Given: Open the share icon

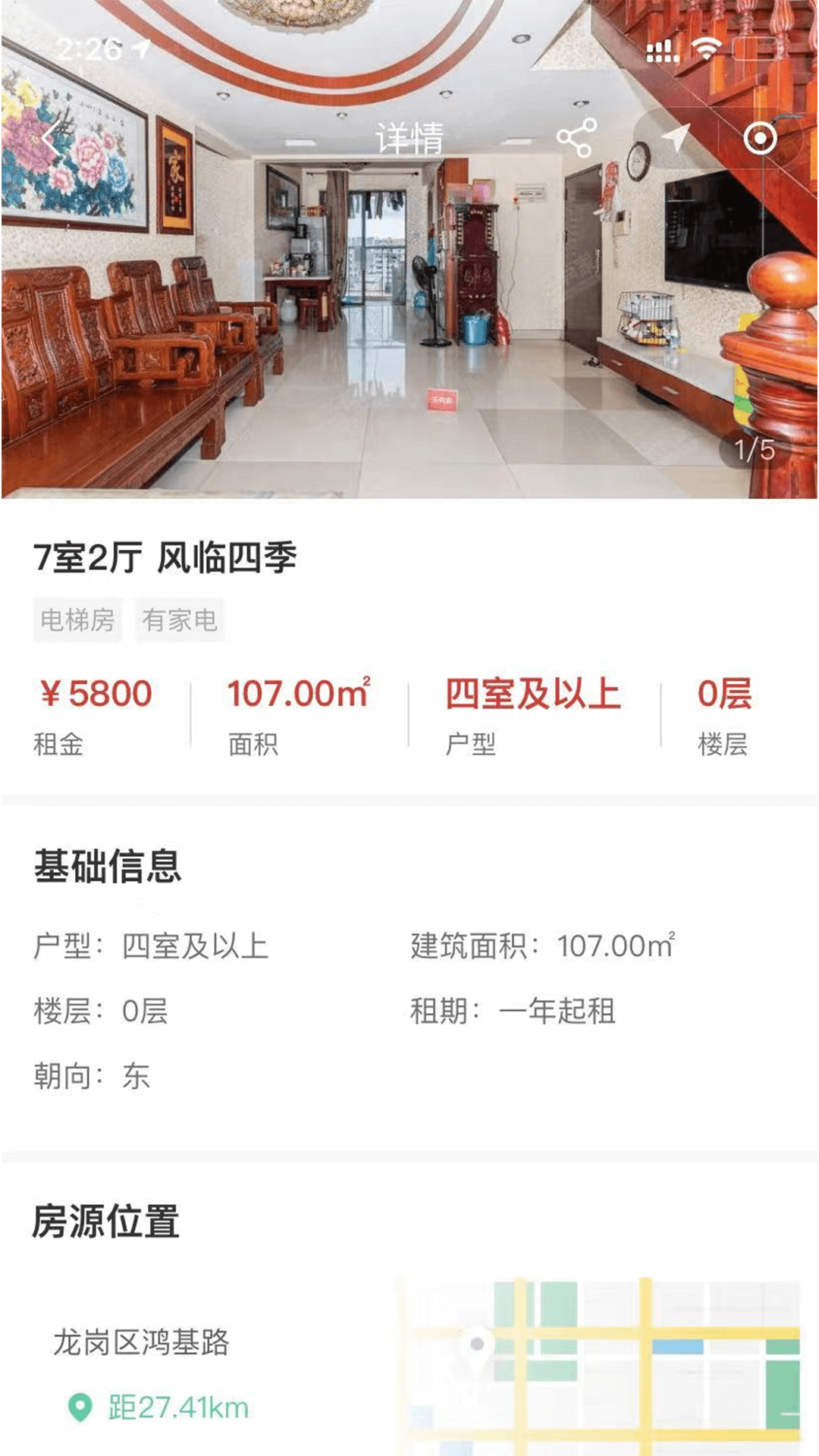Looking at the screenshot, I should pyautogui.click(x=576, y=138).
